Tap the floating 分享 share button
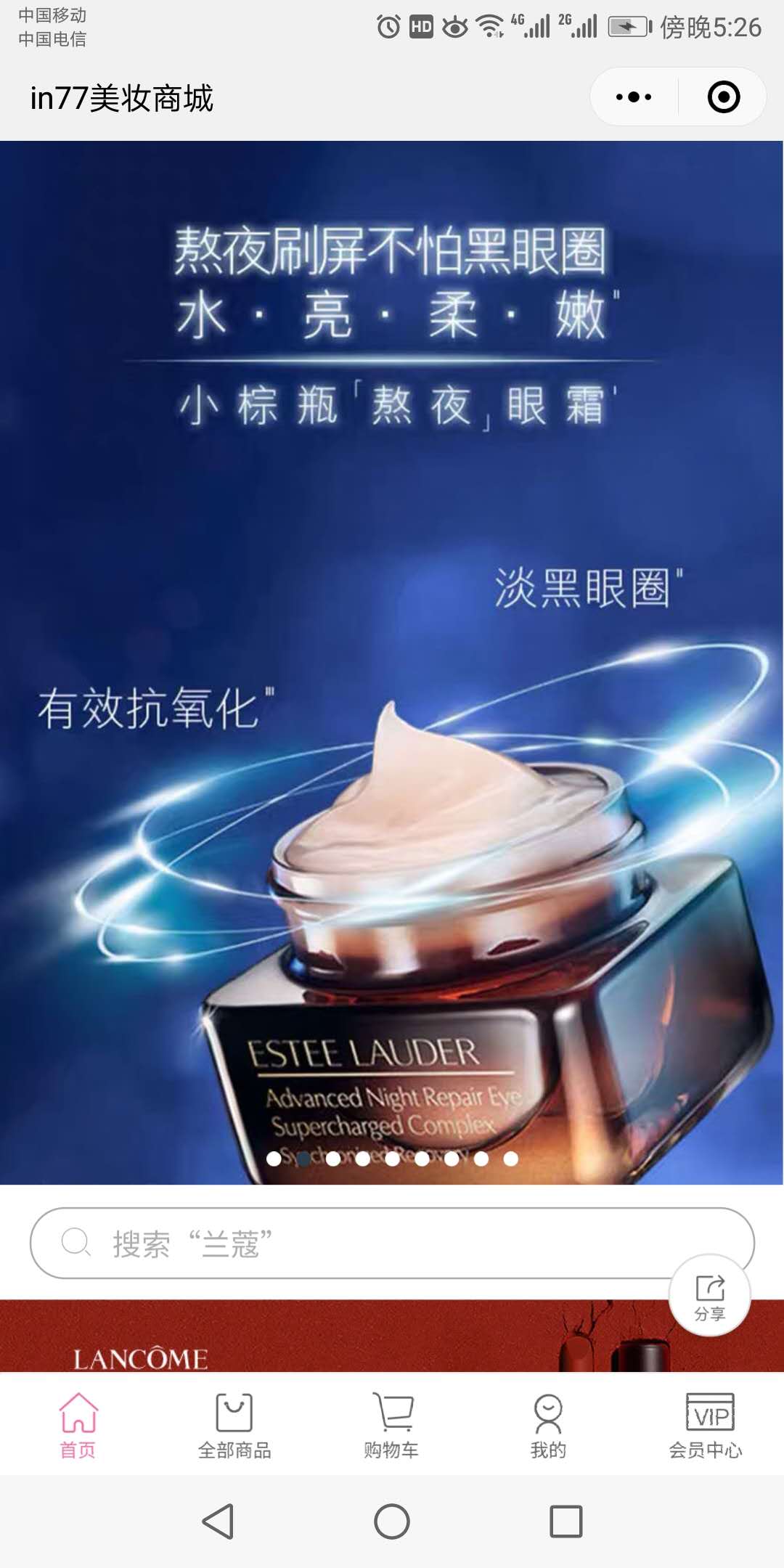Screen dimensions: 784x1568 tap(709, 1295)
